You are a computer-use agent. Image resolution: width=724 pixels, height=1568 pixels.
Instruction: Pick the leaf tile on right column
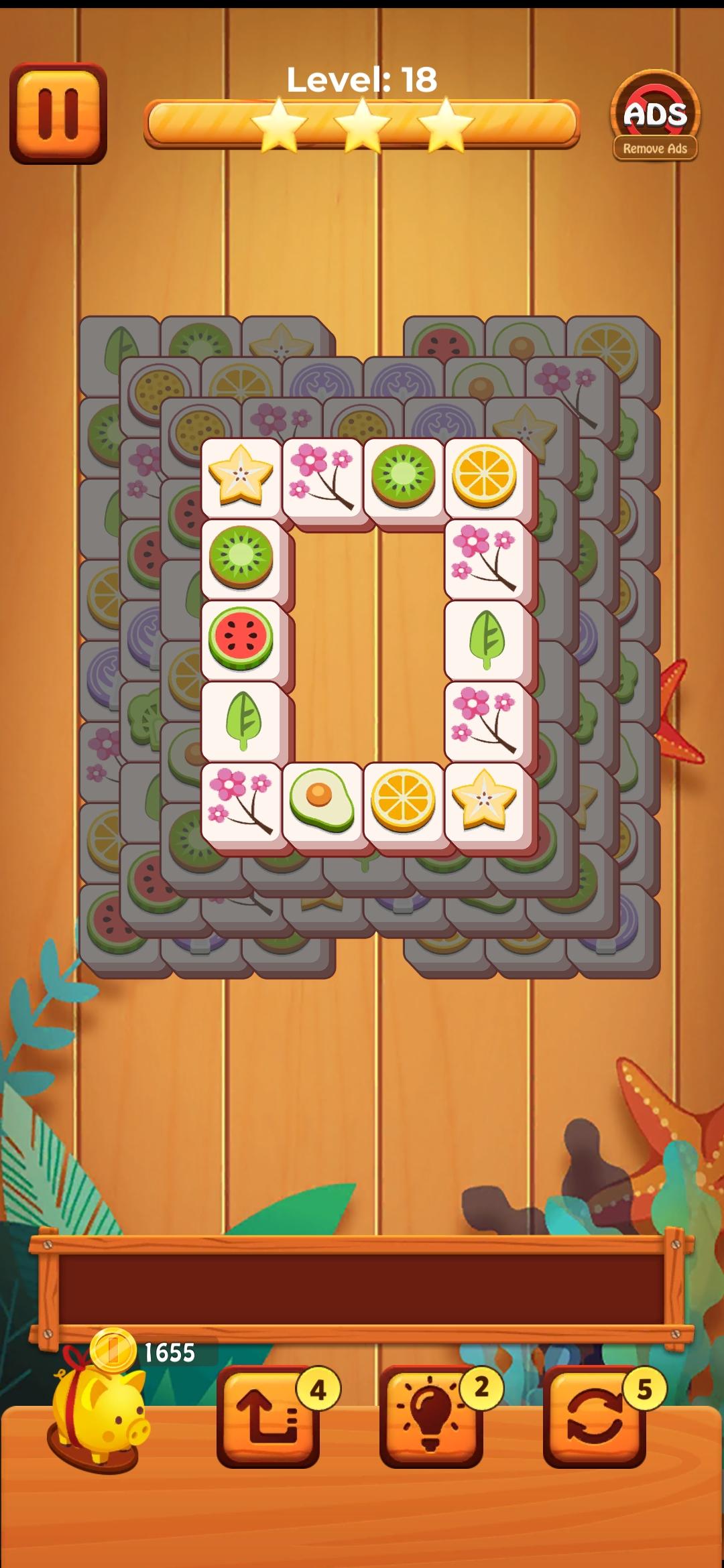coord(485,641)
